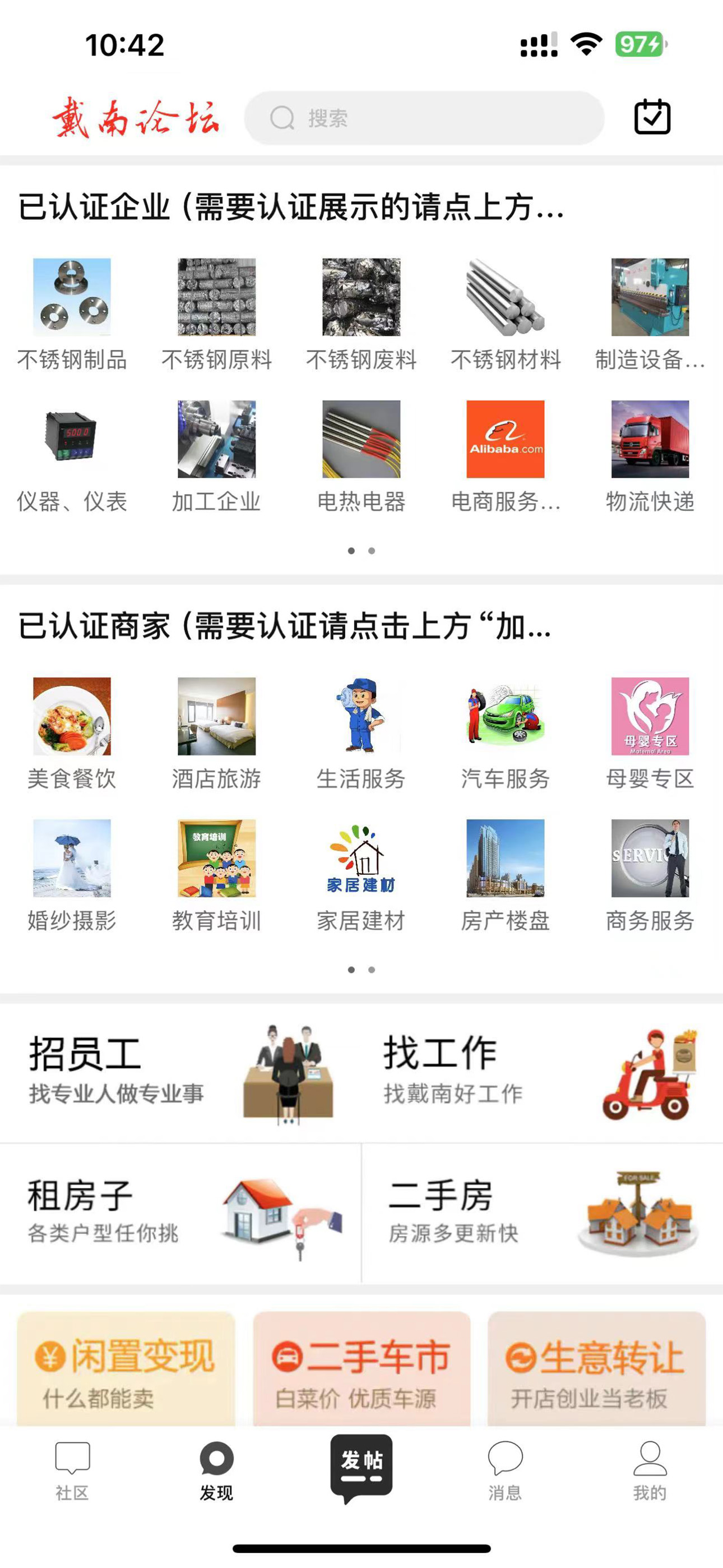Viewport: 723px width, 1568px height.
Task: Select the 汽车服务 car service icon
Action: [504, 718]
